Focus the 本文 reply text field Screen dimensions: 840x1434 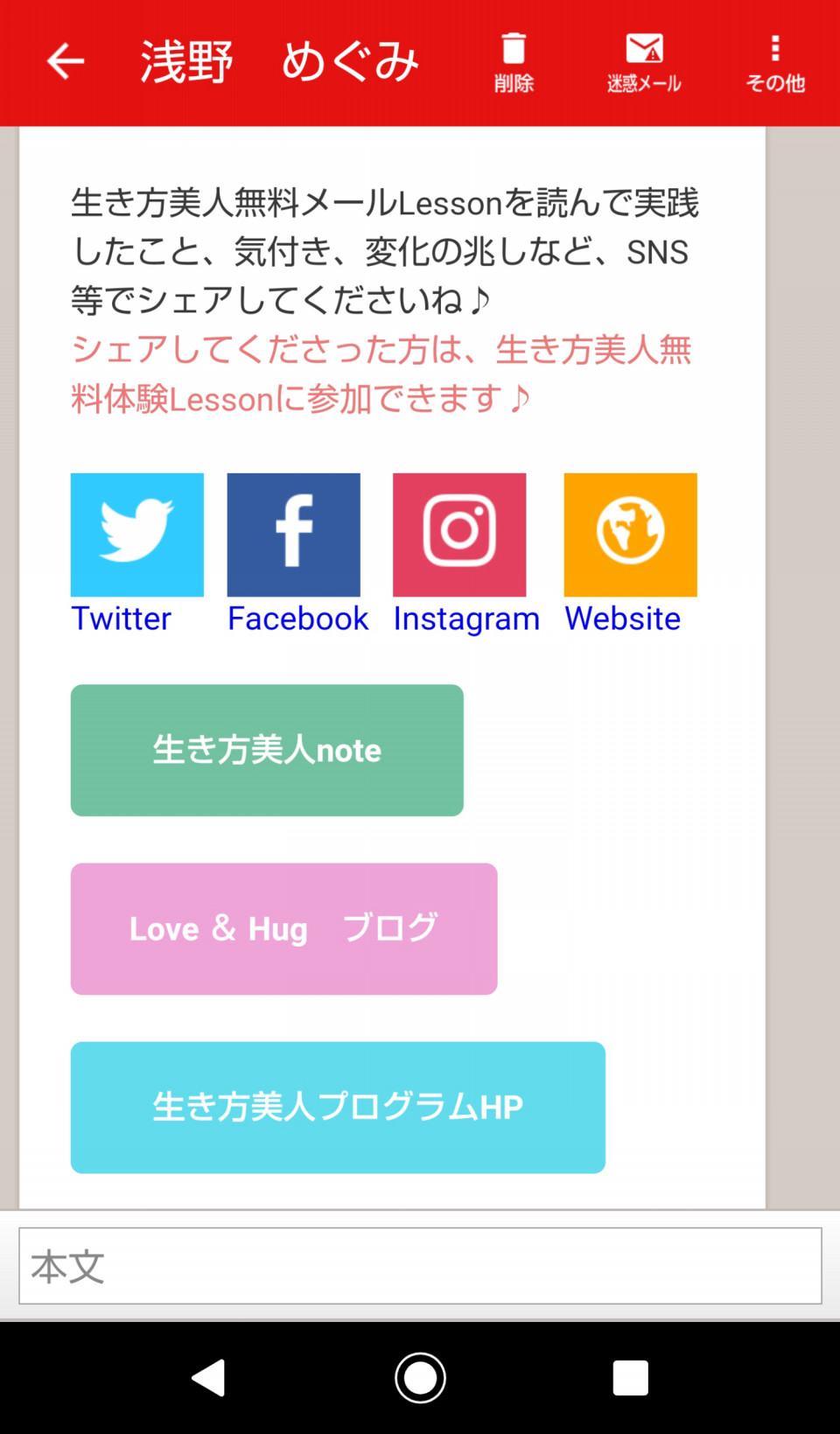point(420,1266)
